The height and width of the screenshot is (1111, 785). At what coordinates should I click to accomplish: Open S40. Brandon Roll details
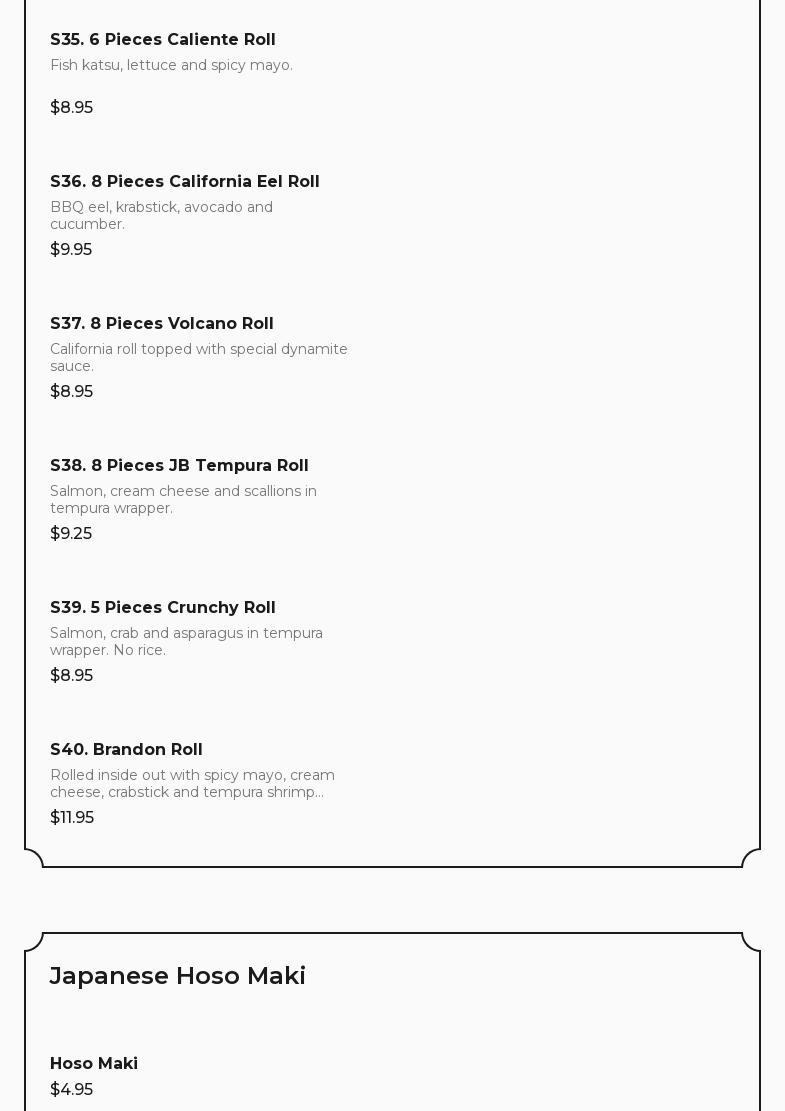(x=126, y=750)
